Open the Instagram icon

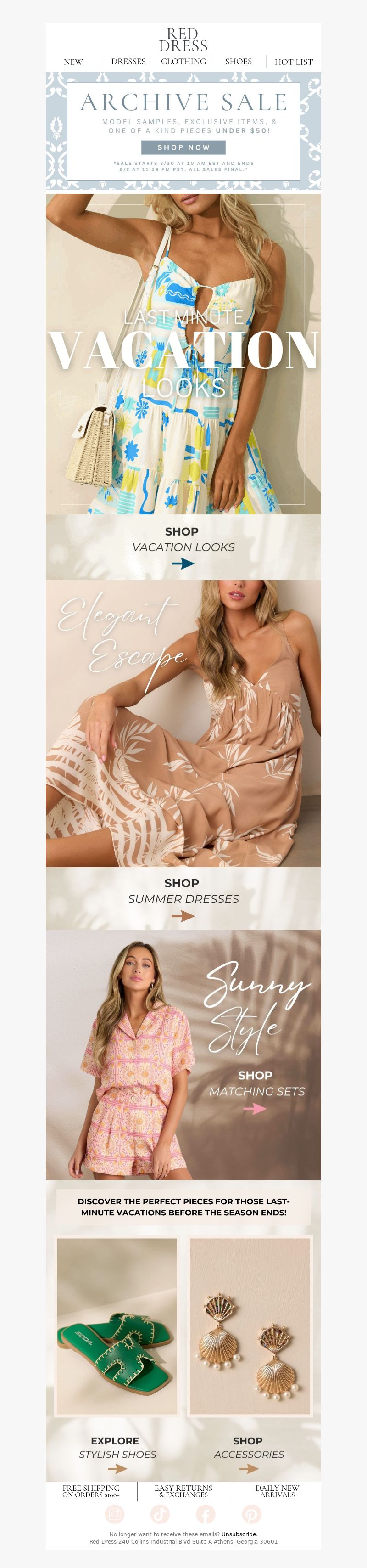(114, 1513)
